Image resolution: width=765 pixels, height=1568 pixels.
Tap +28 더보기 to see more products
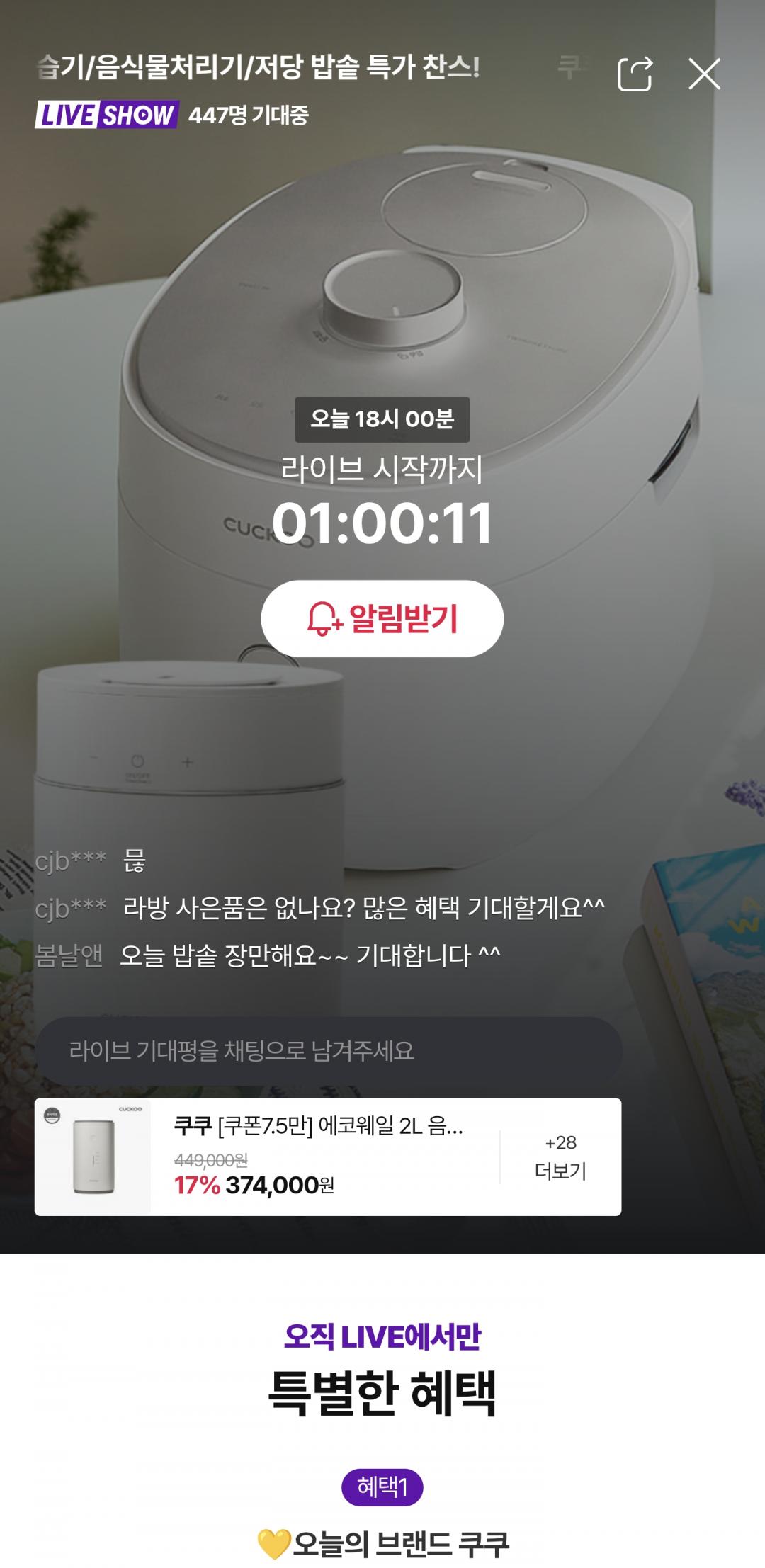coord(560,1157)
